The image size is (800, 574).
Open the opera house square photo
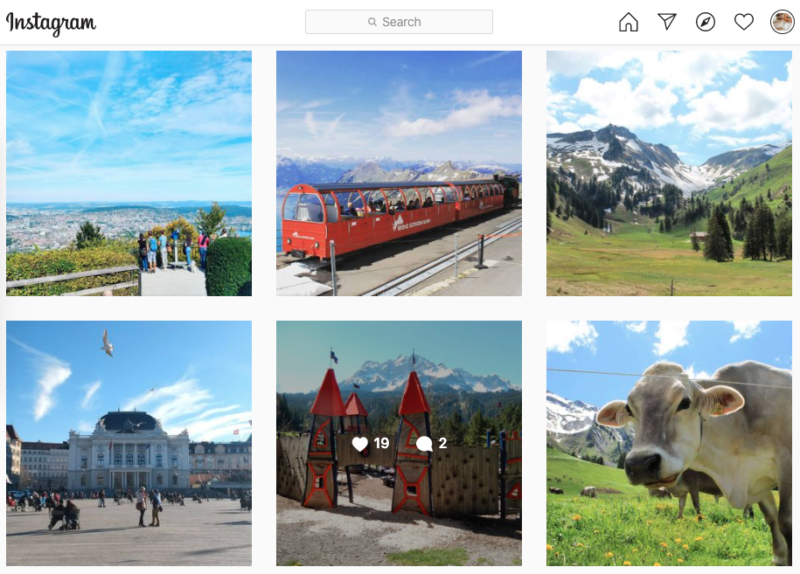click(129, 443)
